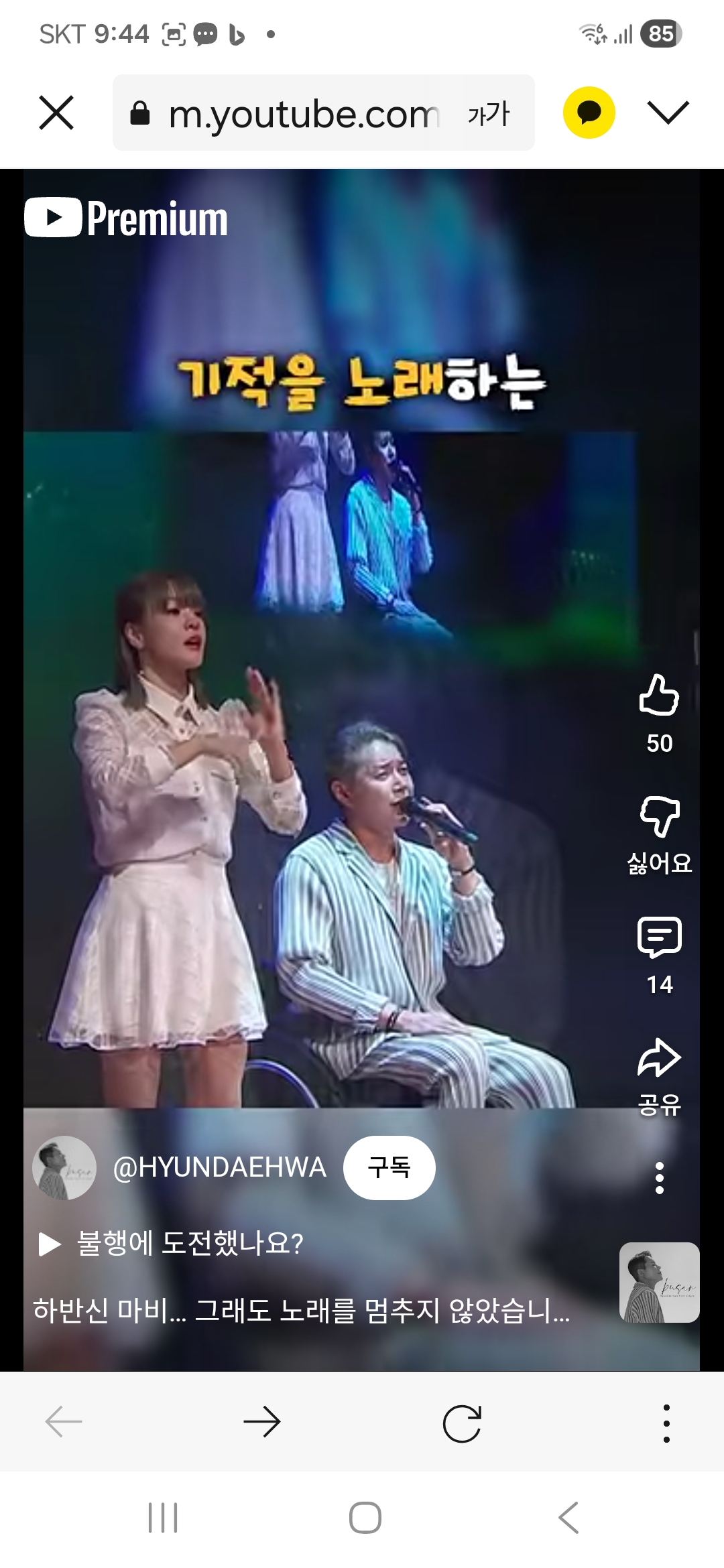Open the browser's bottom more menu
This screenshot has height=1568, width=724.
pos(666,1423)
